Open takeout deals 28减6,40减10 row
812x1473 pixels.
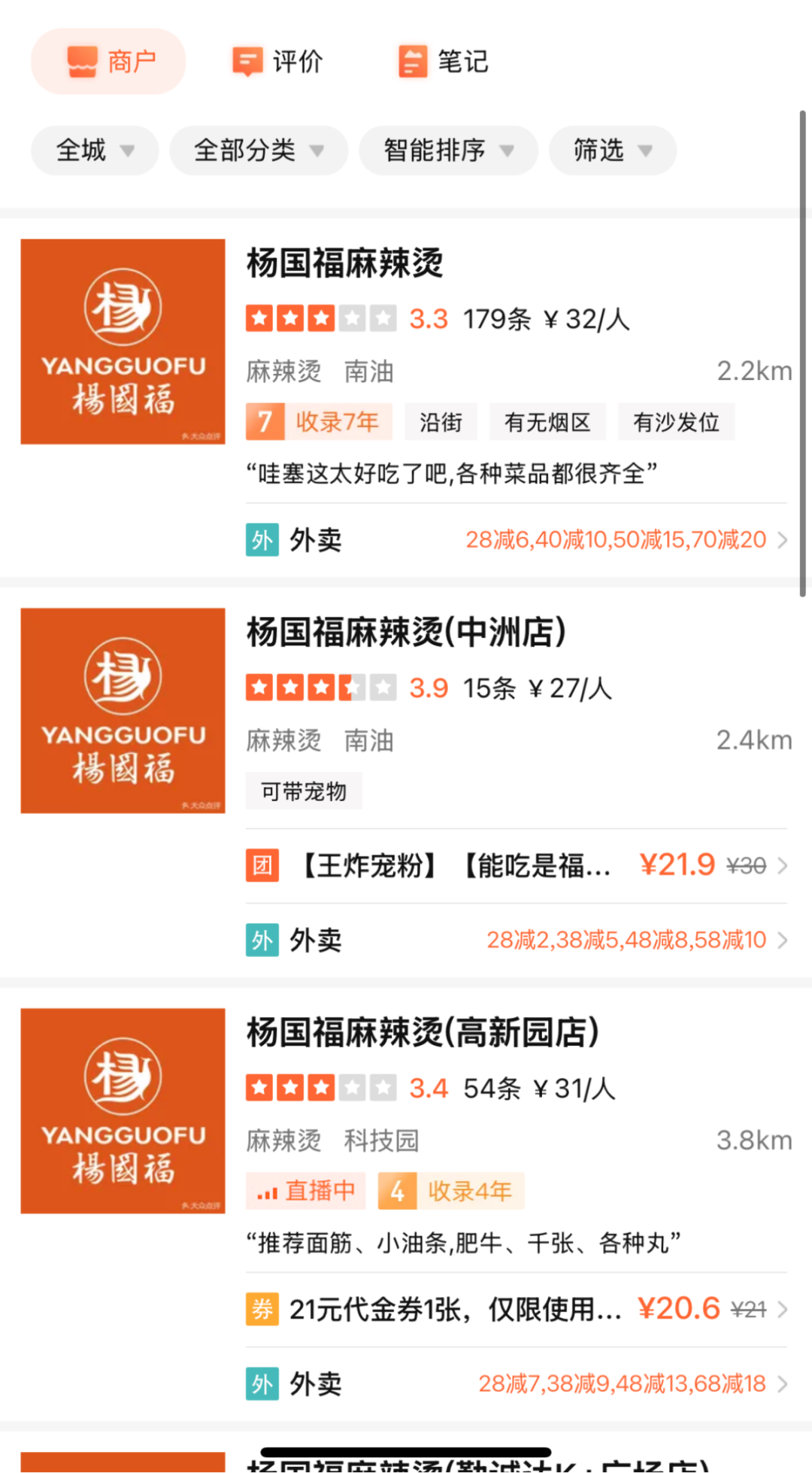click(x=517, y=540)
